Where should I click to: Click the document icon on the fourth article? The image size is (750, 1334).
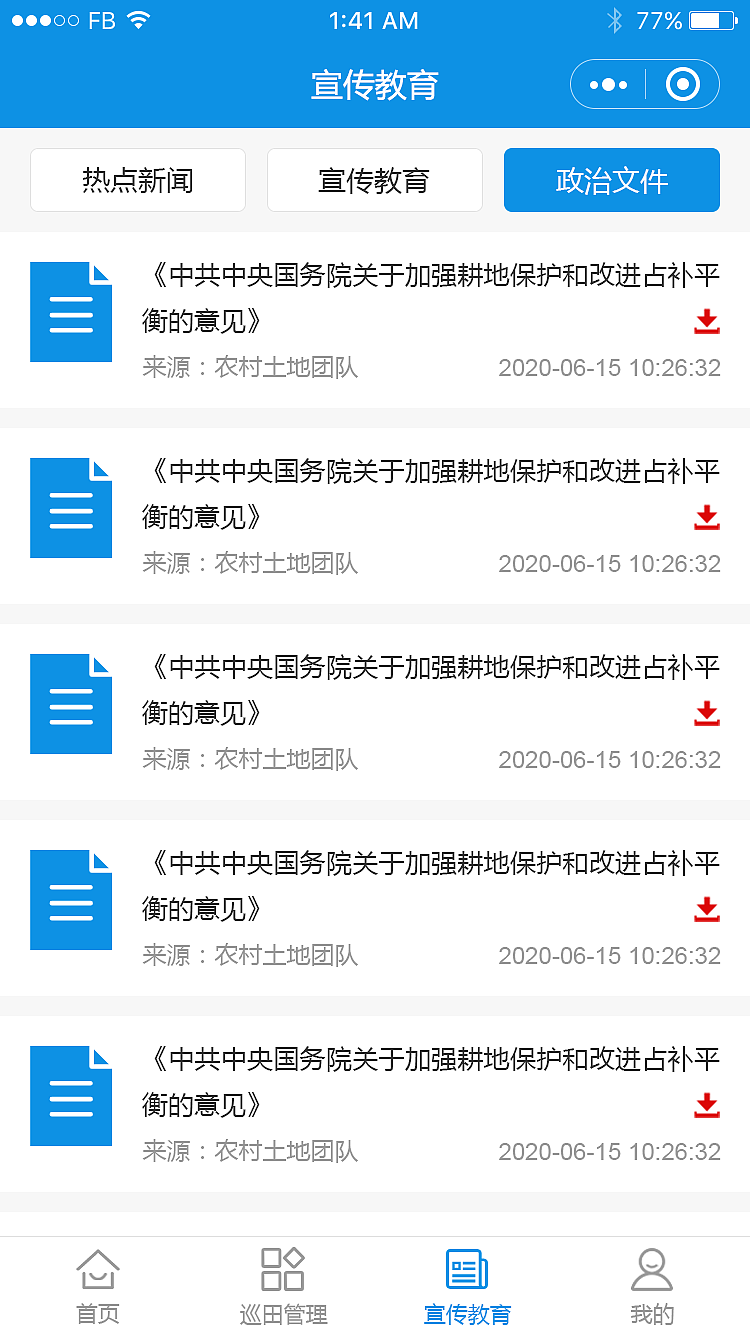click(x=70, y=899)
